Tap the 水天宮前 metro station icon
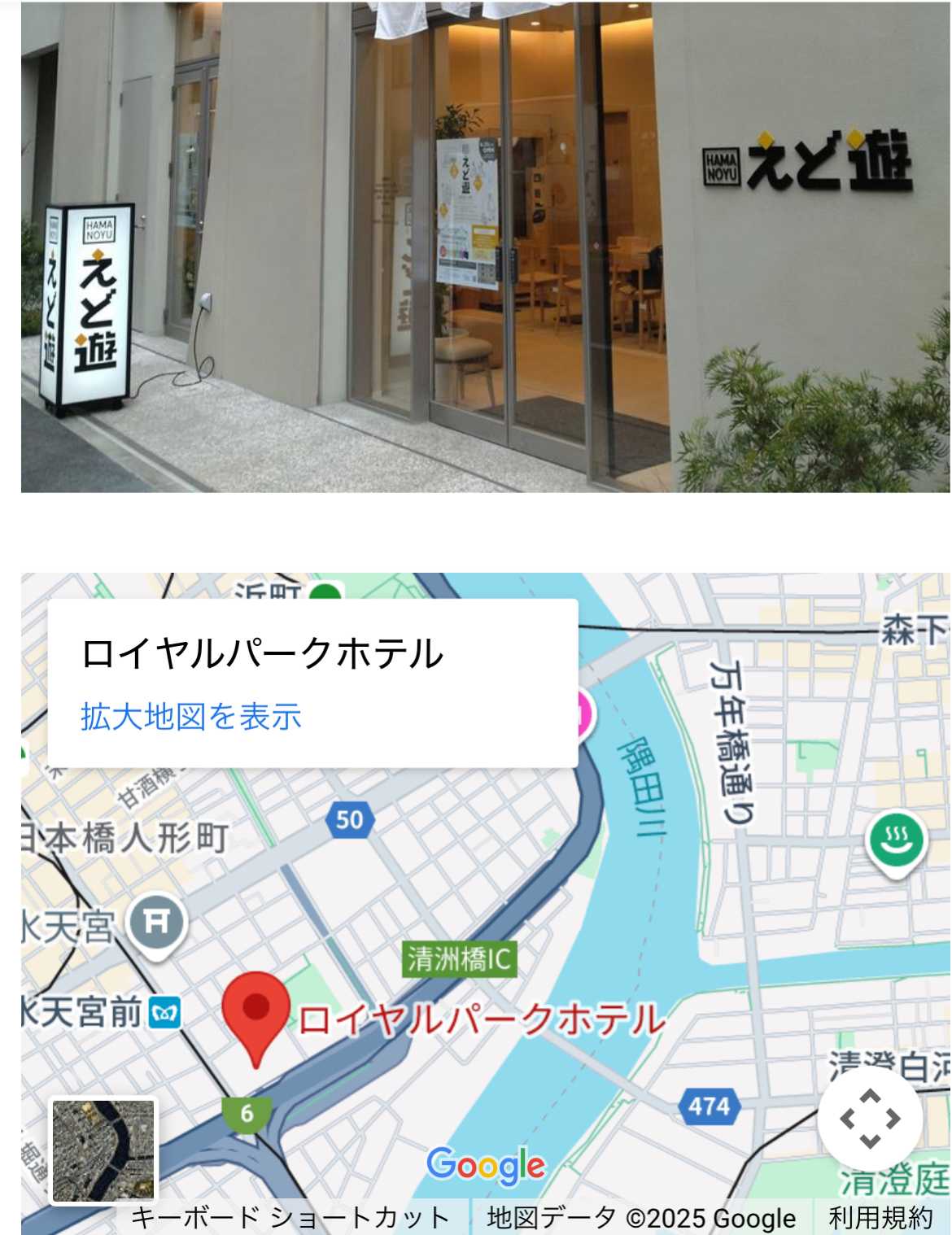This screenshot has width=952, height=1235. 166,1013
